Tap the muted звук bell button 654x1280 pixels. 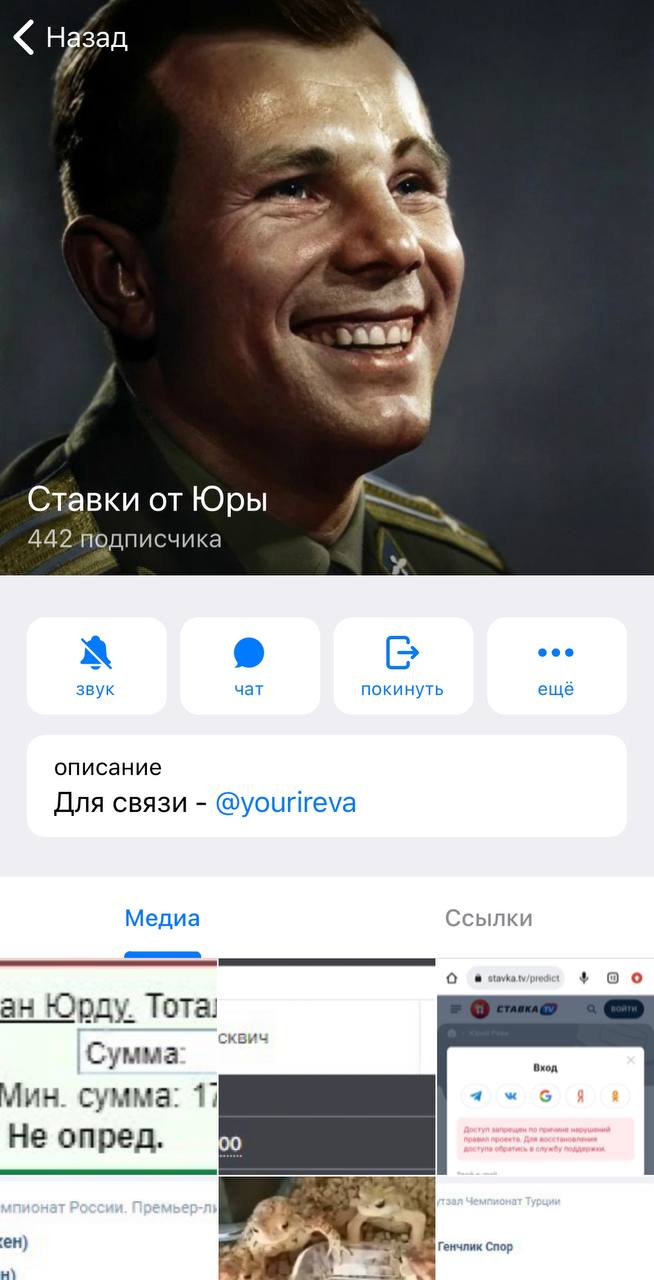(x=97, y=666)
